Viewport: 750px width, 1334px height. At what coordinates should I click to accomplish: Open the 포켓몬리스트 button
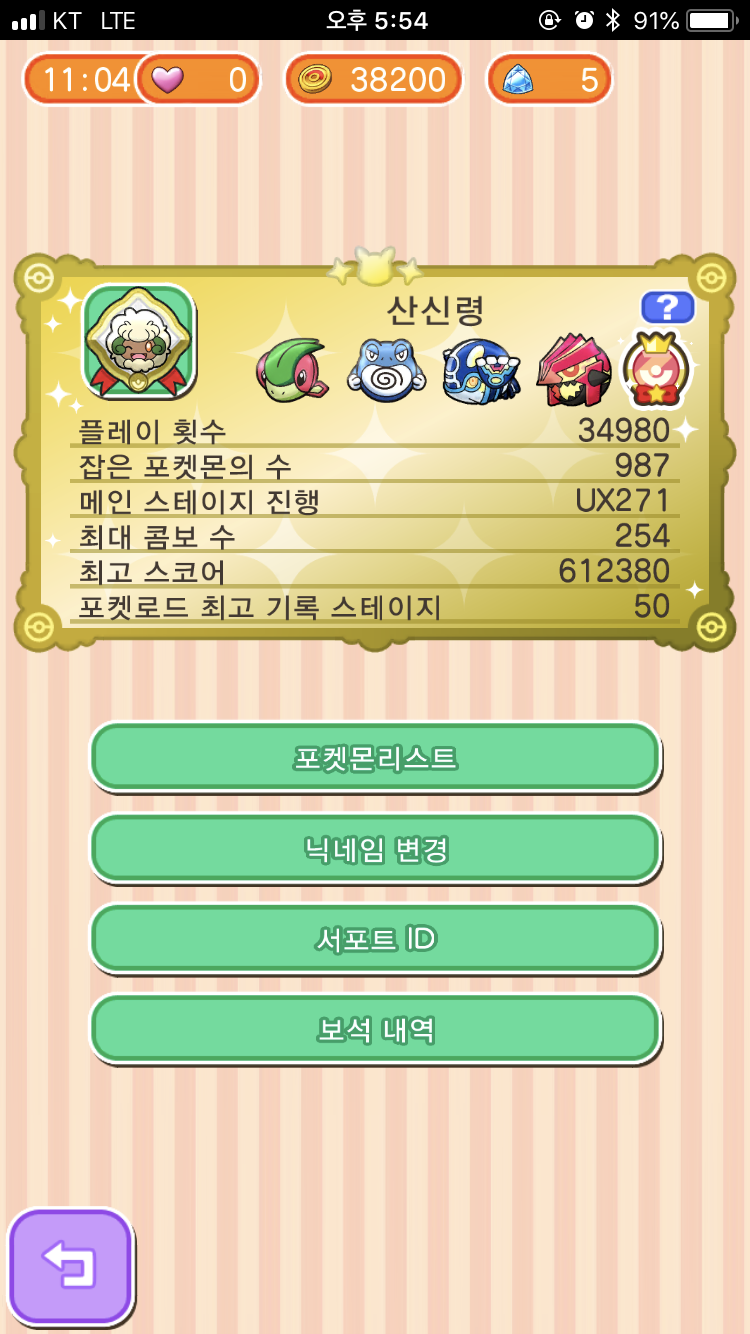pyautogui.click(x=375, y=758)
